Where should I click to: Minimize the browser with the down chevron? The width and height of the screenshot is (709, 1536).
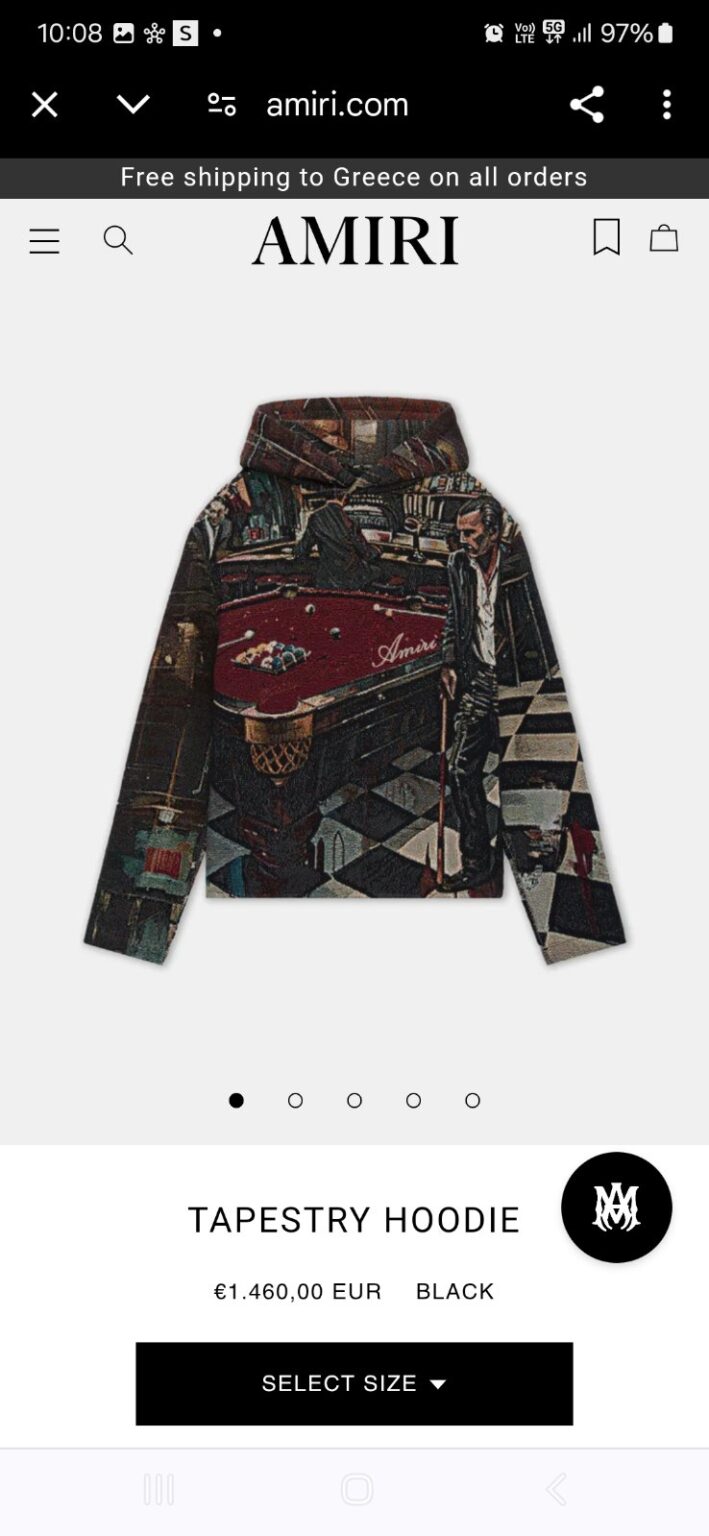(133, 105)
